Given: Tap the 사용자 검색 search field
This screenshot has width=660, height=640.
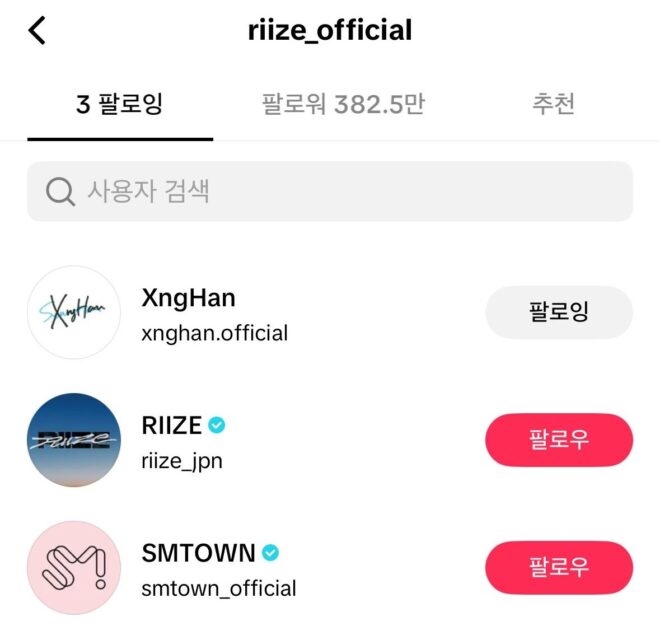Looking at the screenshot, I should (x=330, y=191).
